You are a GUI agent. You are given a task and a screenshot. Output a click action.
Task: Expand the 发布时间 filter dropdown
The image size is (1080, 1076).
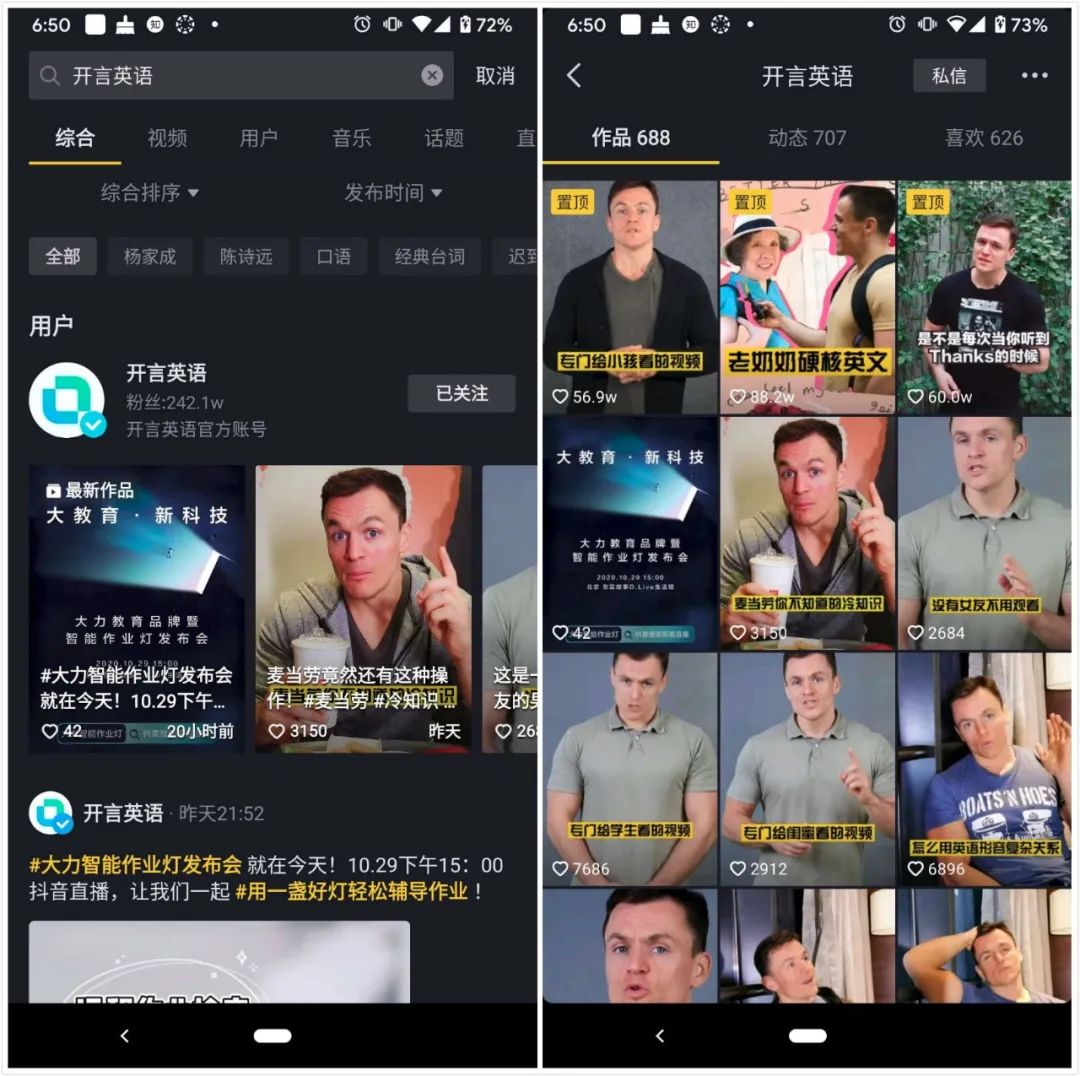click(x=393, y=192)
